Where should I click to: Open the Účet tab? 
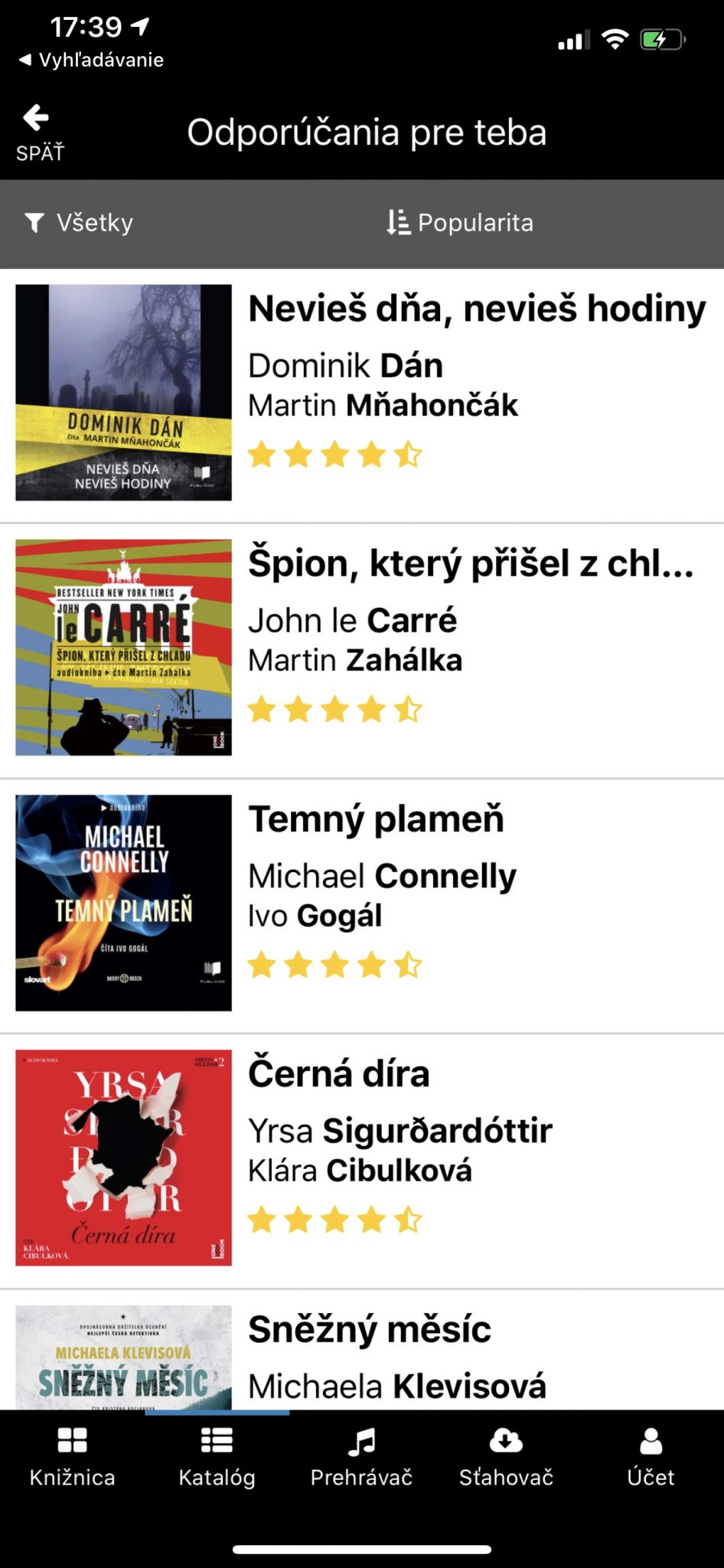point(651,1458)
